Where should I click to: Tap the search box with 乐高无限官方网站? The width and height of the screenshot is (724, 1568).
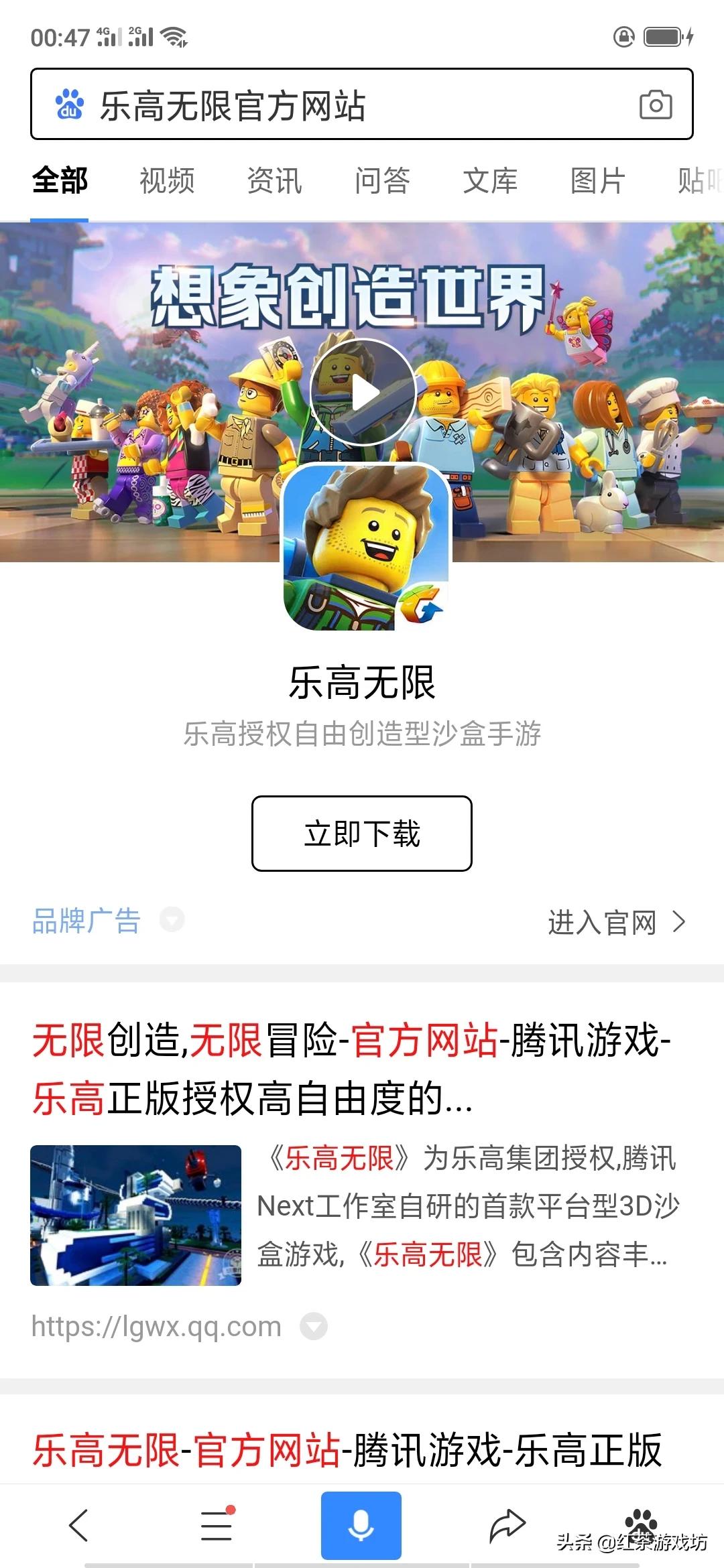[x=335, y=105]
